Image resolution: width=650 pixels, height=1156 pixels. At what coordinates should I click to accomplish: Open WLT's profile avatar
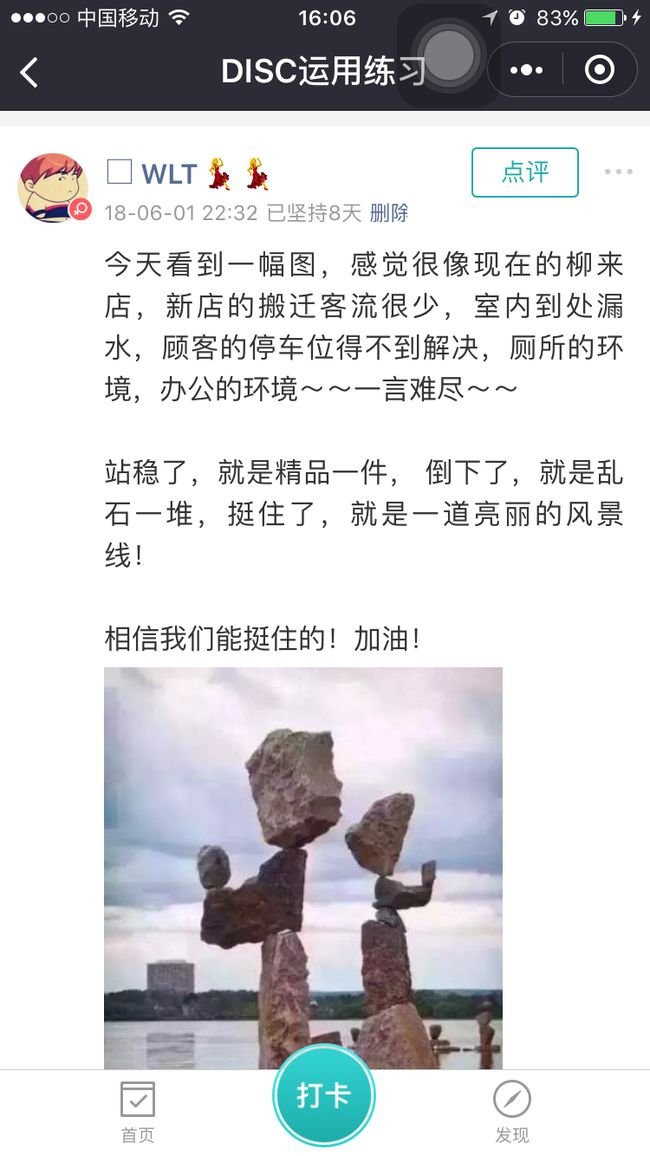[53, 188]
